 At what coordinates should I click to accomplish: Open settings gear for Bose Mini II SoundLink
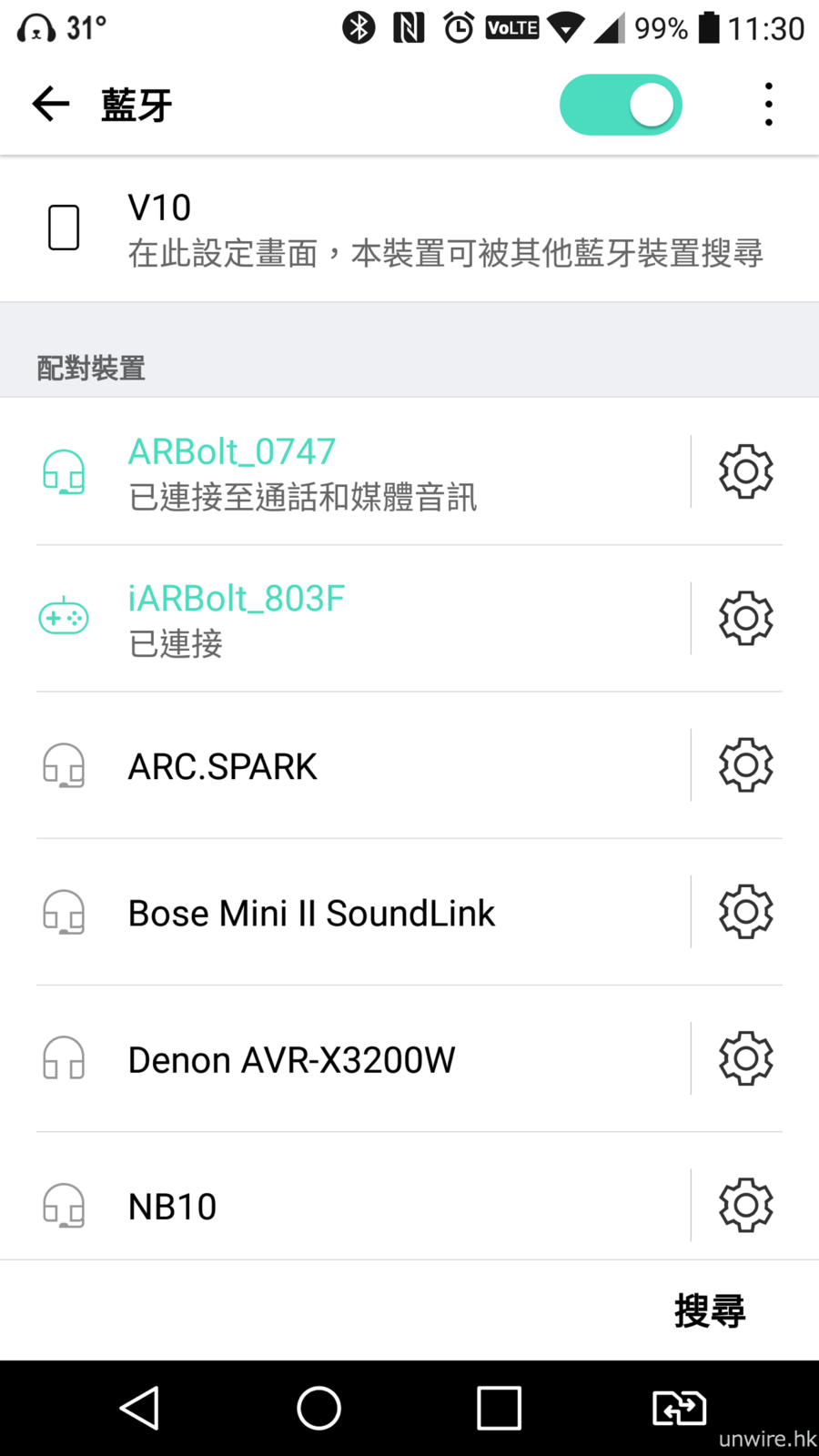coord(746,912)
